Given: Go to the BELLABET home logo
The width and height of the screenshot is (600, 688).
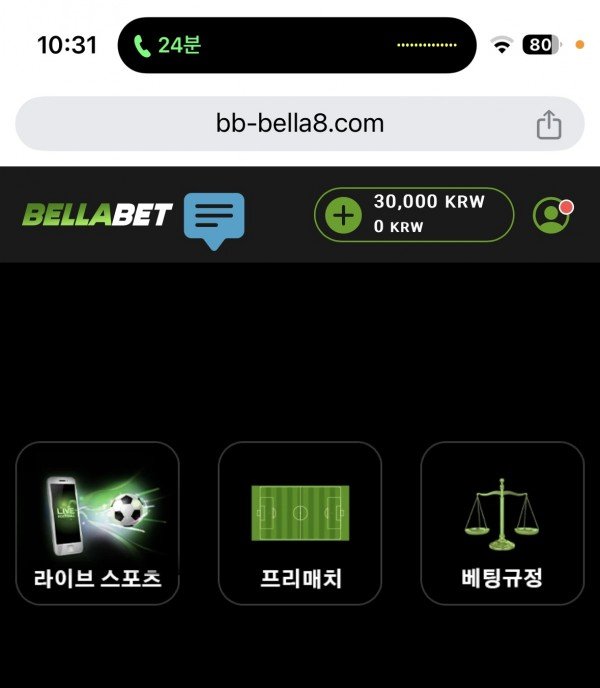Looking at the screenshot, I should 98,215.
